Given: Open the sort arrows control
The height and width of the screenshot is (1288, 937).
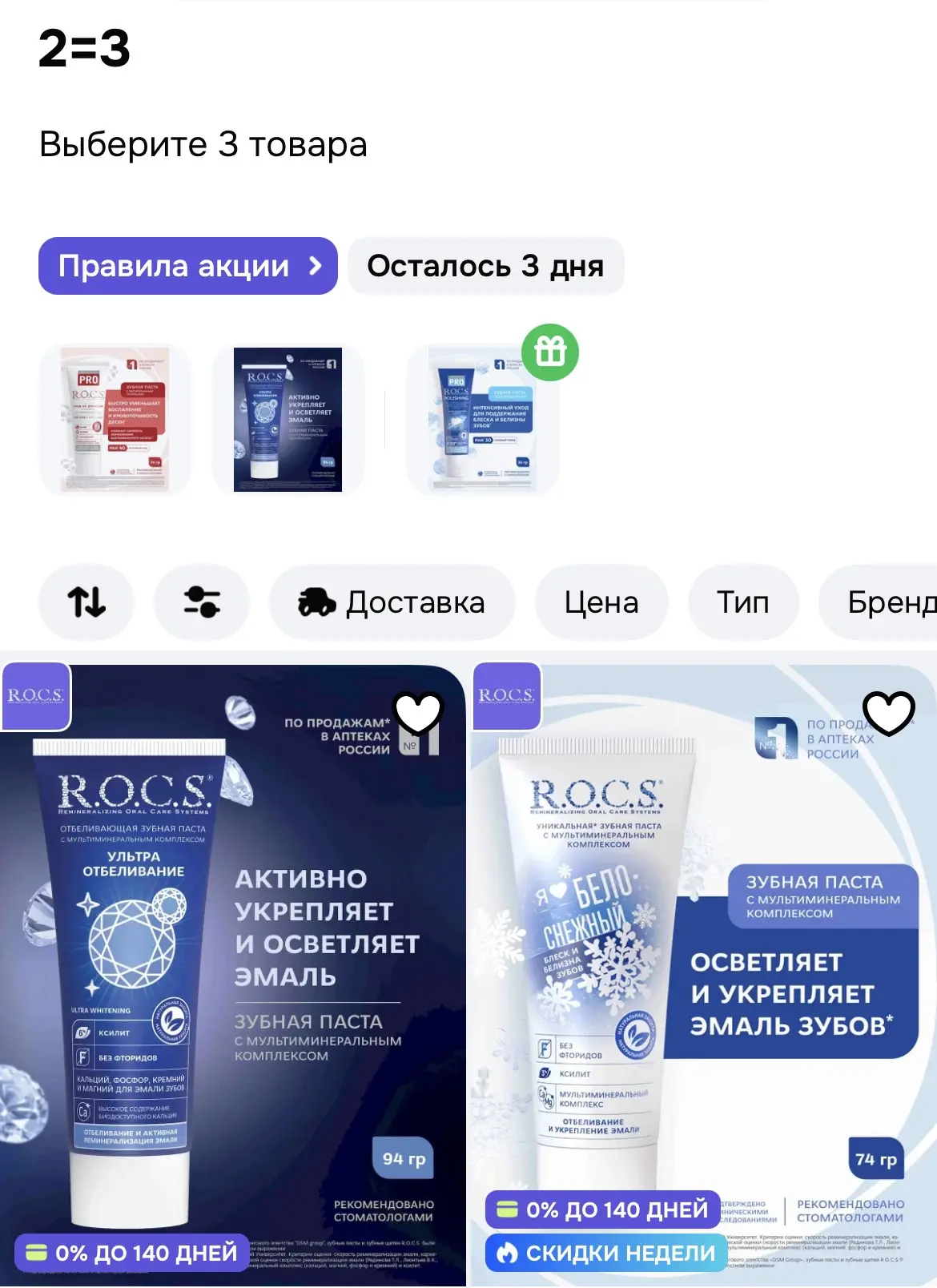Looking at the screenshot, I should tap(86, 602).
